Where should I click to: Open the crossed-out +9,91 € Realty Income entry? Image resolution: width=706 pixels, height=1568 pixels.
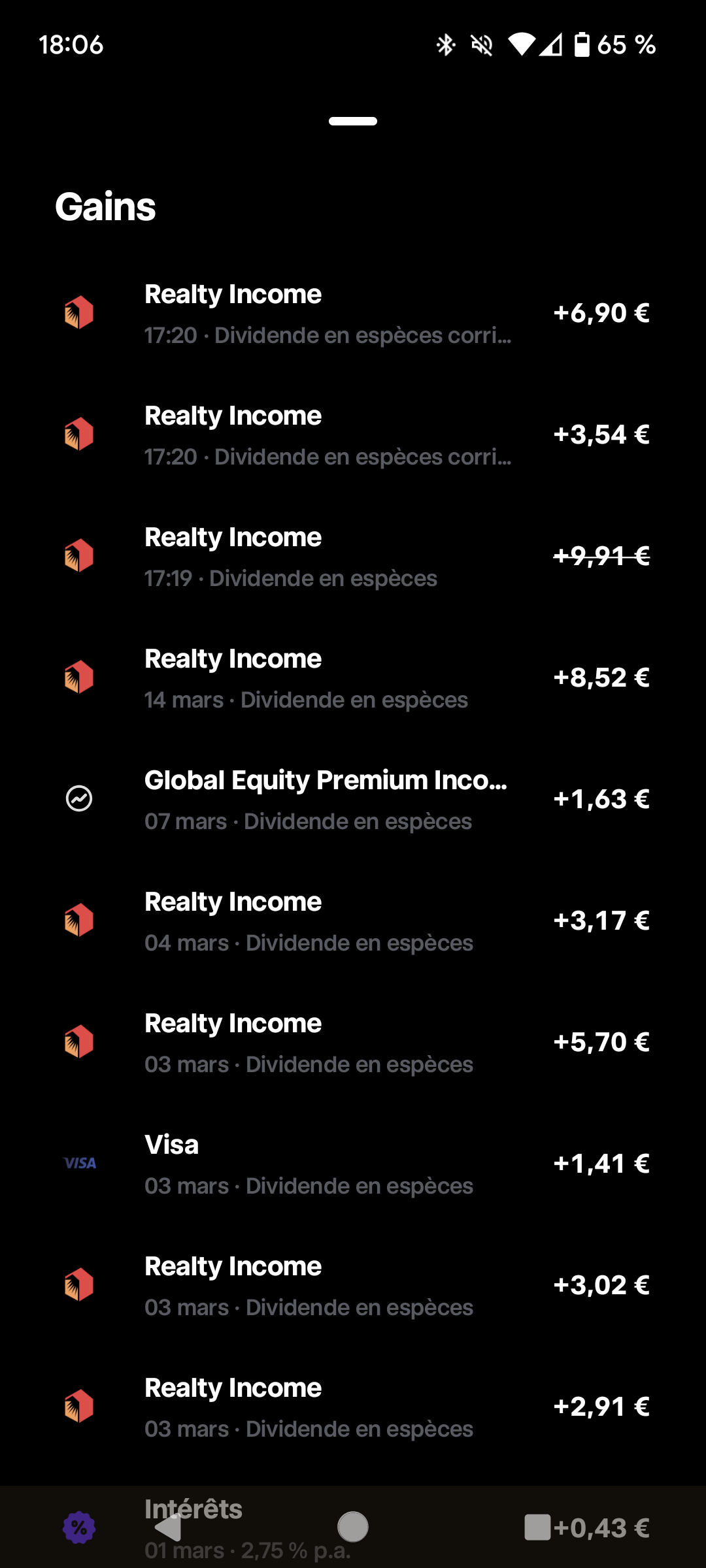coord(353,557)
